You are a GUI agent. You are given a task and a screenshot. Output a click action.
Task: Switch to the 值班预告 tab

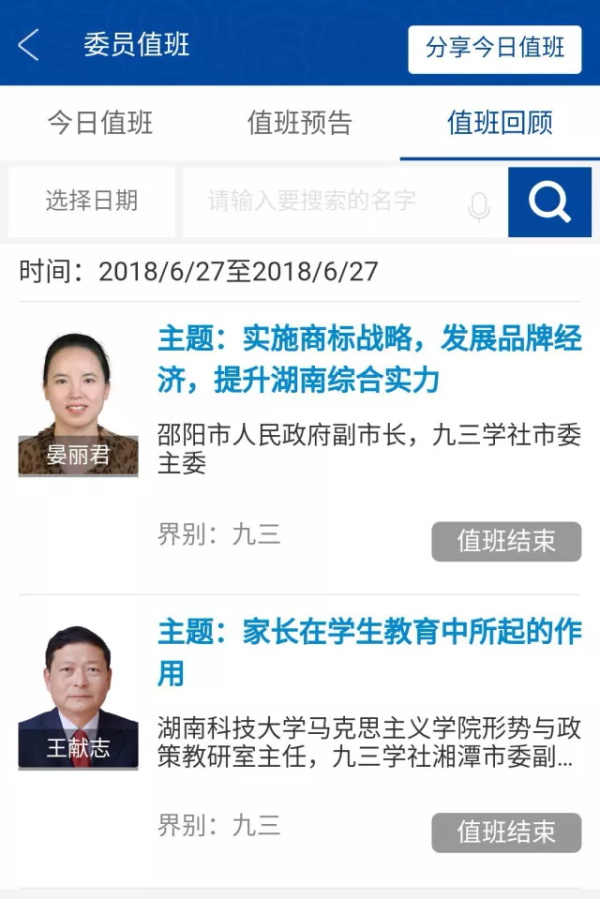pos(300,123)
